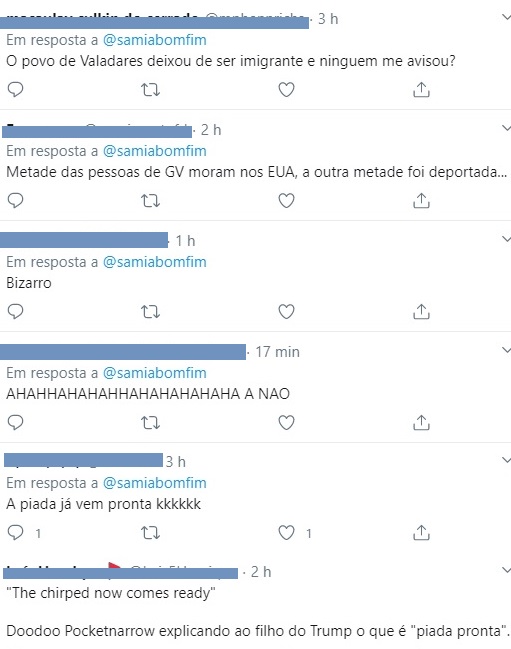Screen dimensions: 511x649
Task: Retweet the "povo de Valadares" tweet
Action: tap(150, 90)
